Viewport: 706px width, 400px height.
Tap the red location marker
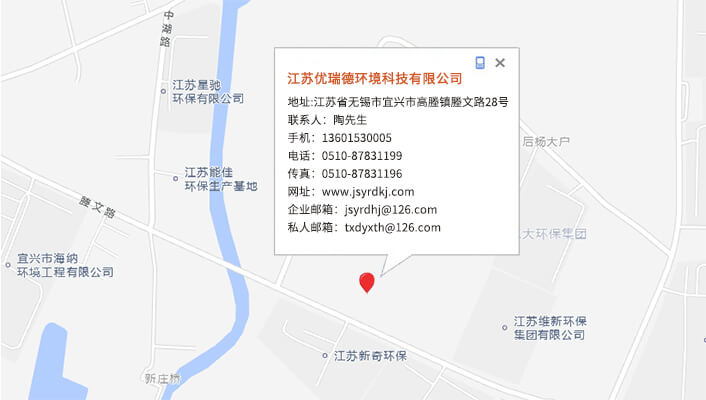367,282
